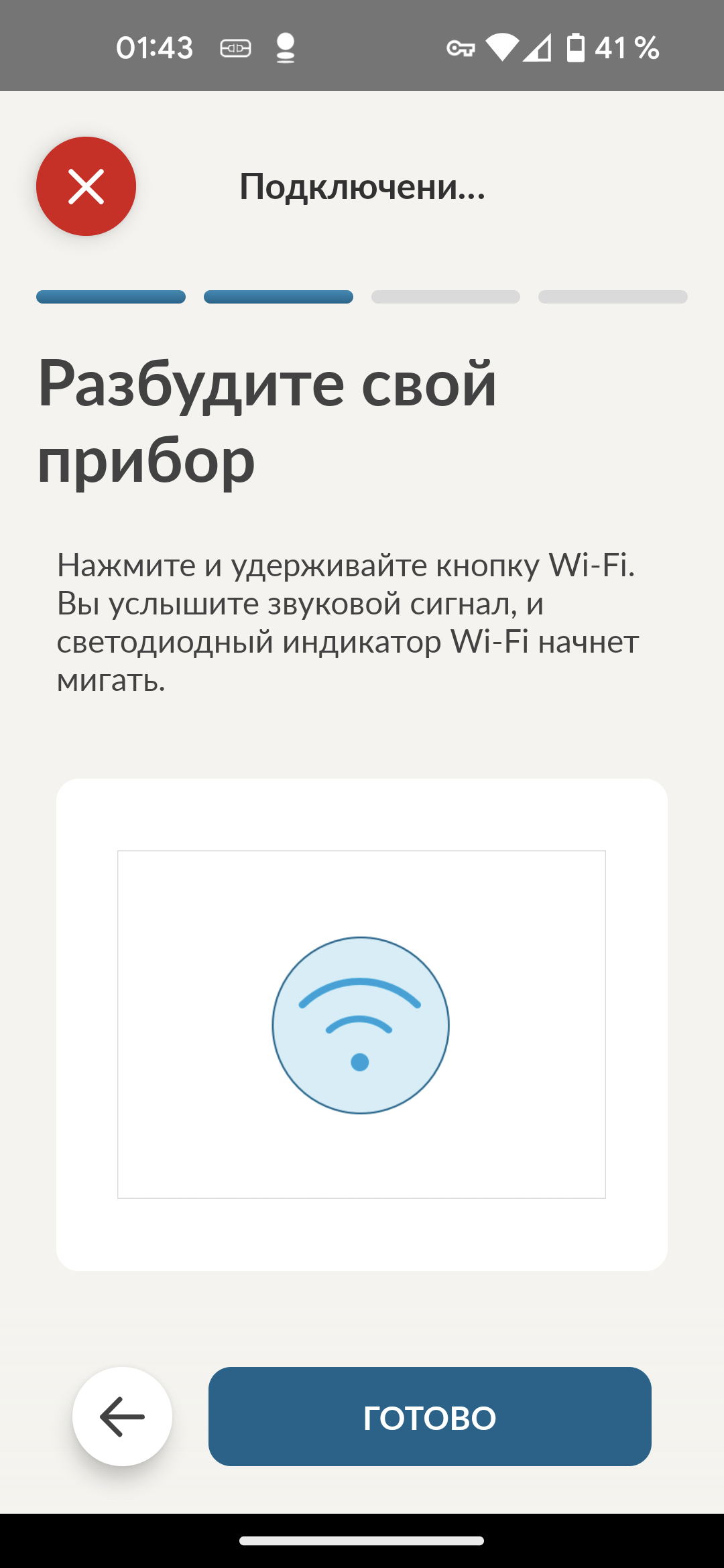Go back with the arrow button
This screenshot has height=1568, width=724.
tap(122, 1417)
